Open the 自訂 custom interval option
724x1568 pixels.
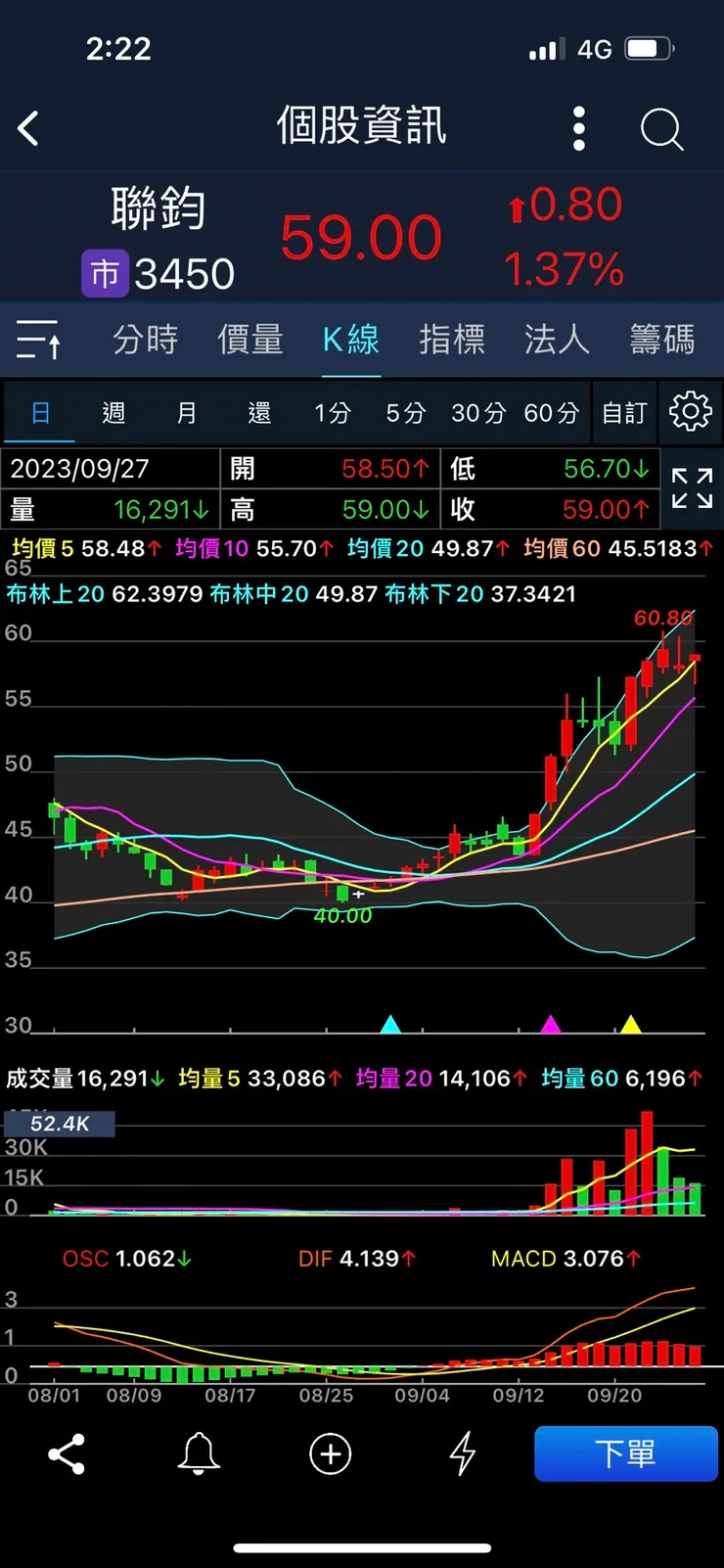[x=624, y=412]
